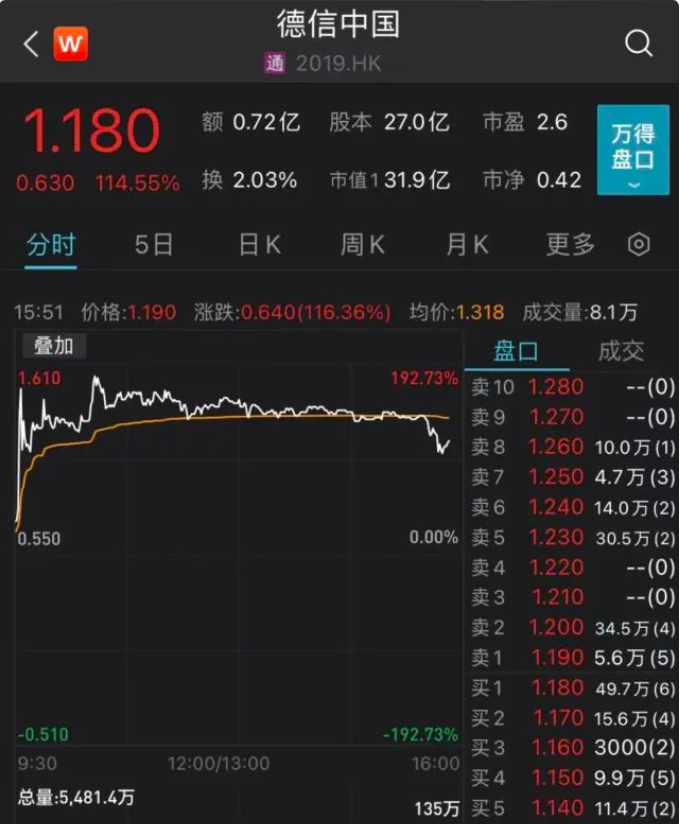Open chart settings hexagon icon

(x=639, y=245)
